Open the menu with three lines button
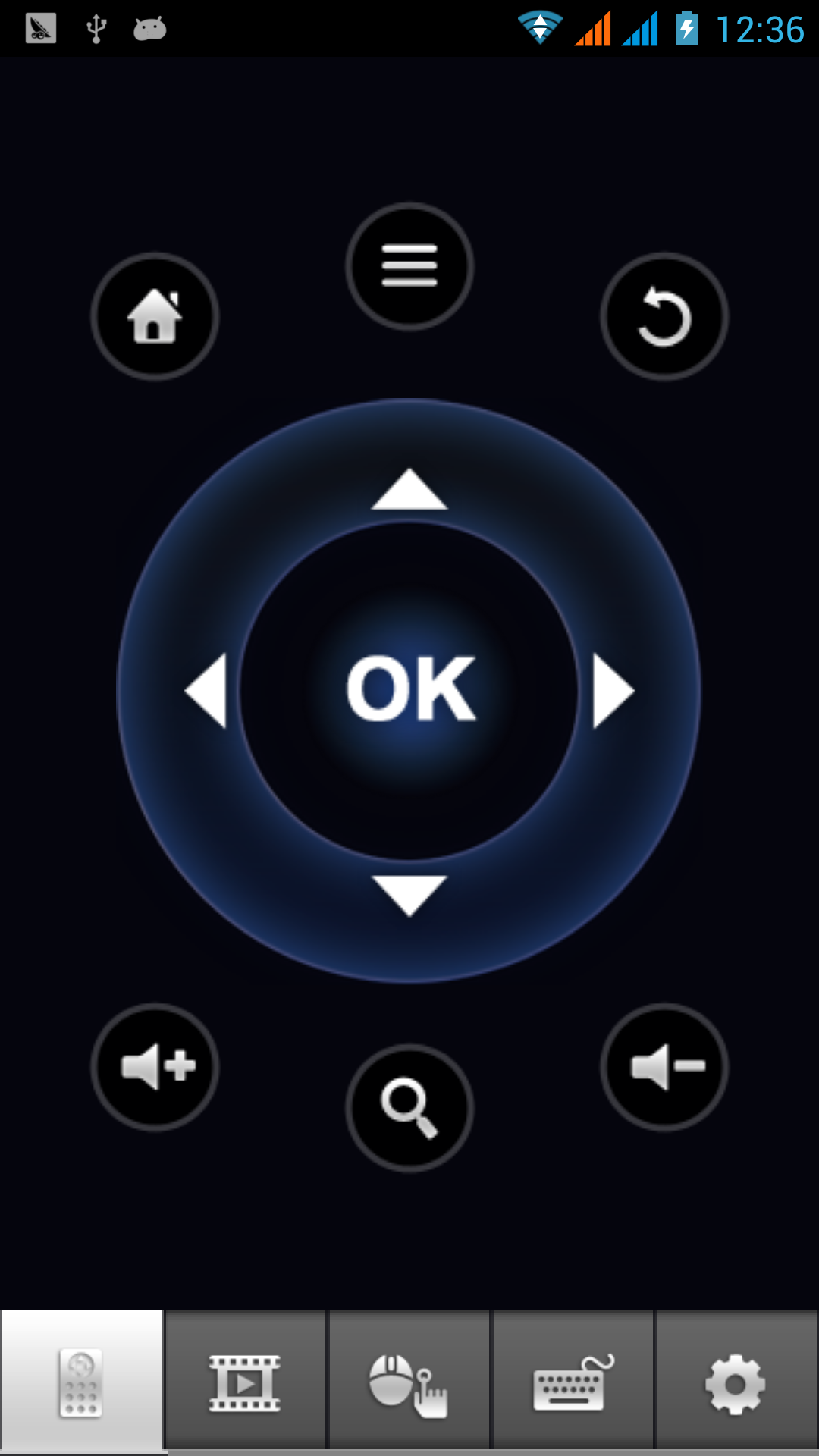This screenshot has width=819, height=1456. click(x=409, y=266)
